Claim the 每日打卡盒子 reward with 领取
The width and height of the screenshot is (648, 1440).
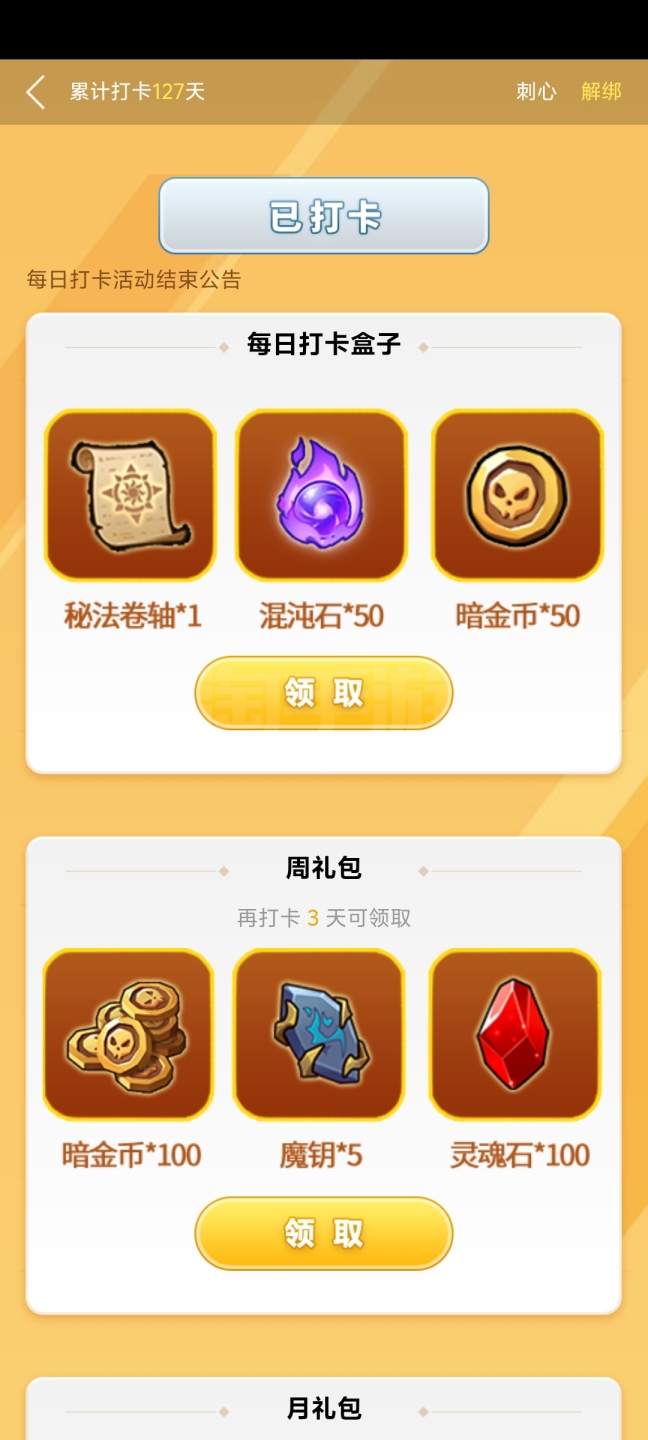click(x=324, y=693)
